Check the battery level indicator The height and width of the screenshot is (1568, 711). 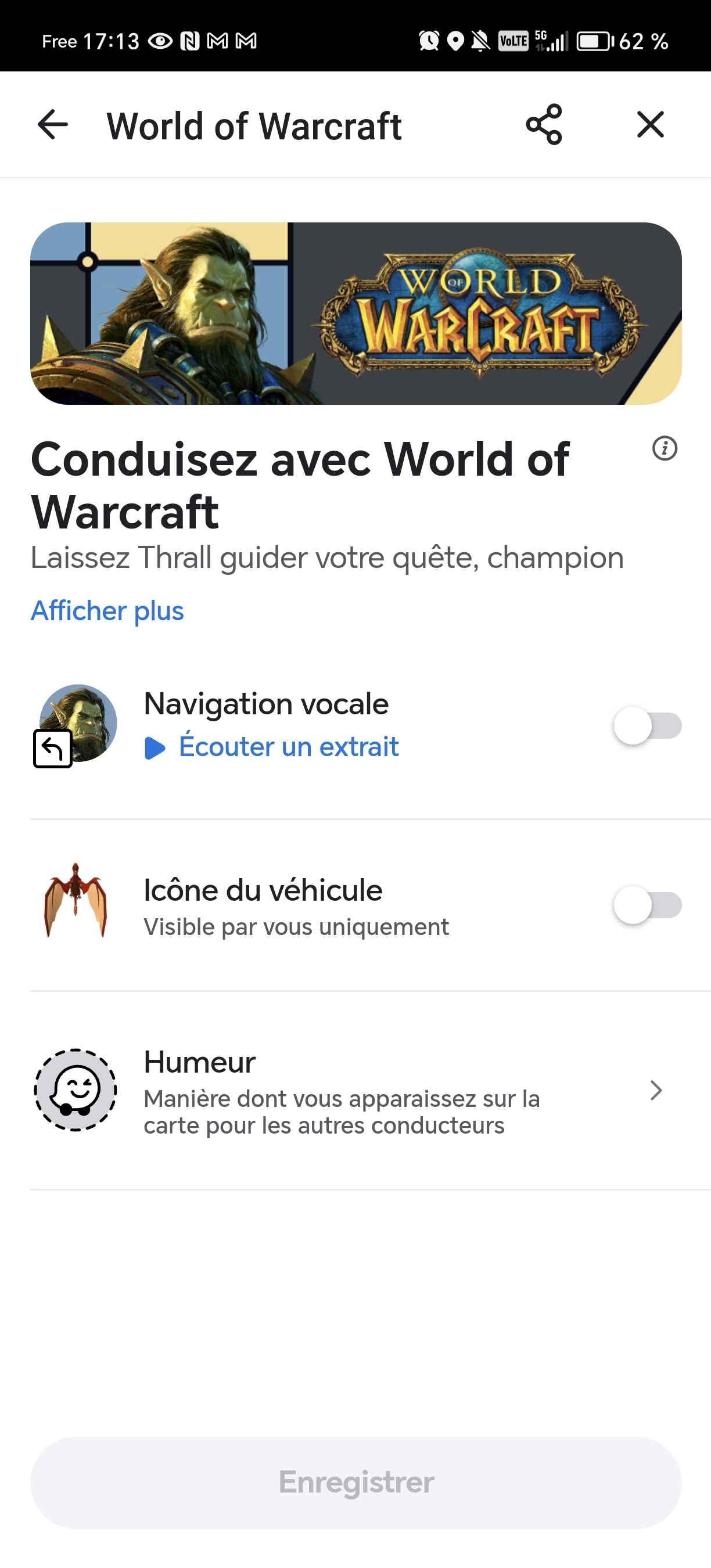click(594, 41)
